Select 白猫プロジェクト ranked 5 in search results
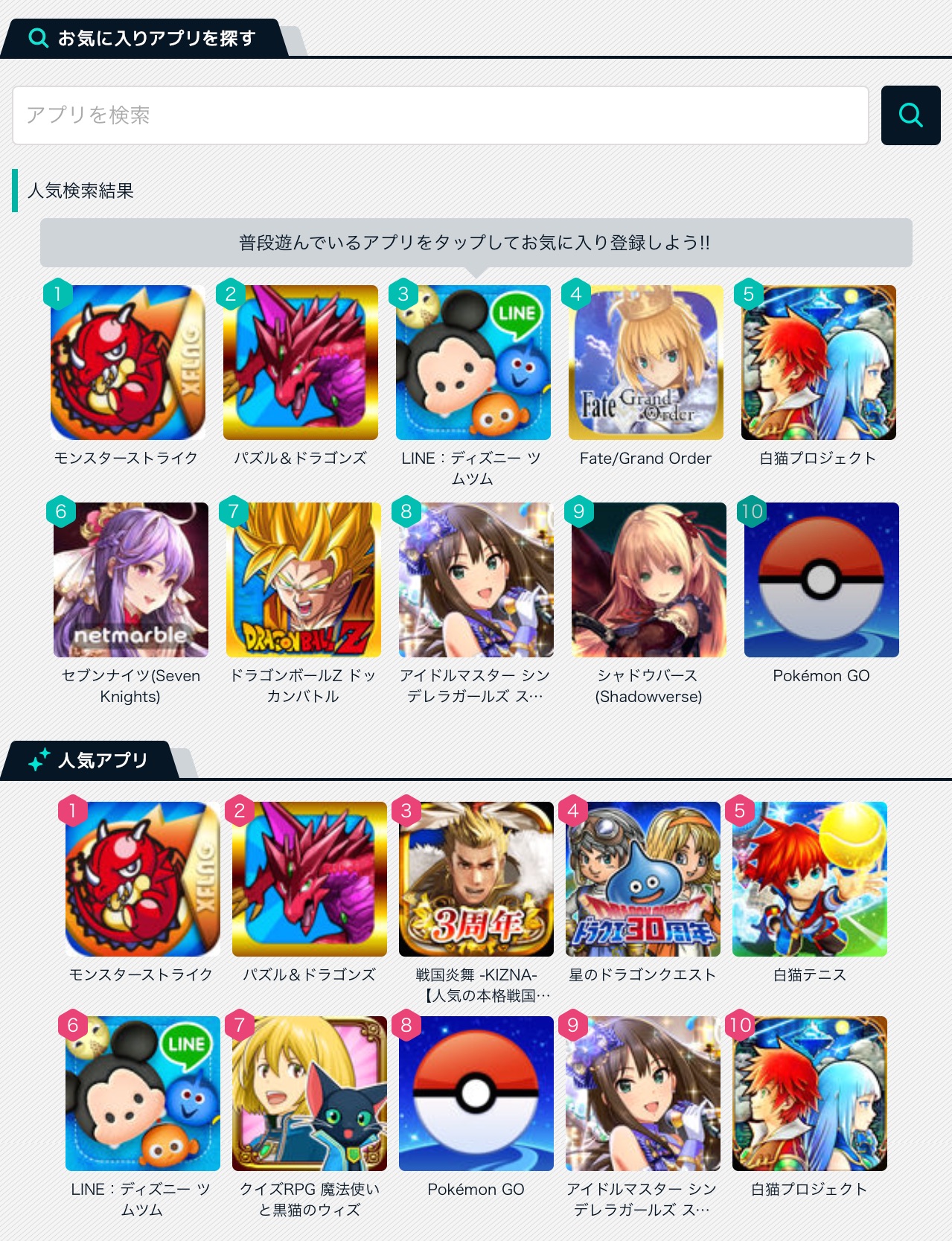 tap(819, 363)
